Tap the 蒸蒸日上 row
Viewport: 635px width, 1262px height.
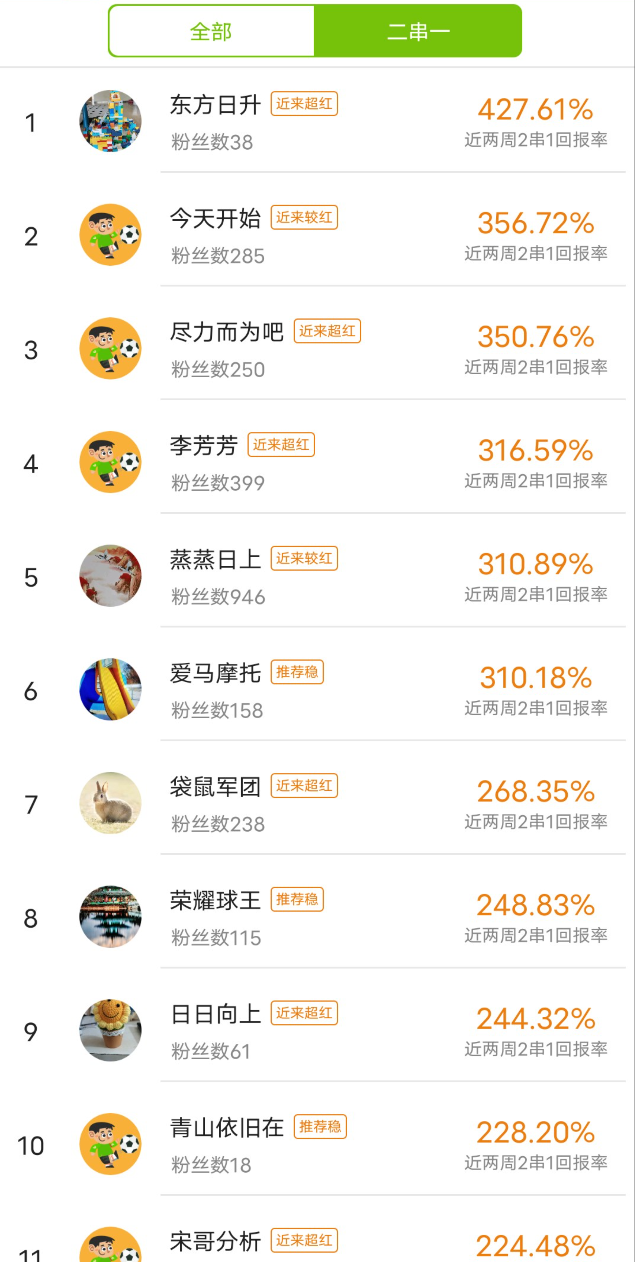[215, 560]
